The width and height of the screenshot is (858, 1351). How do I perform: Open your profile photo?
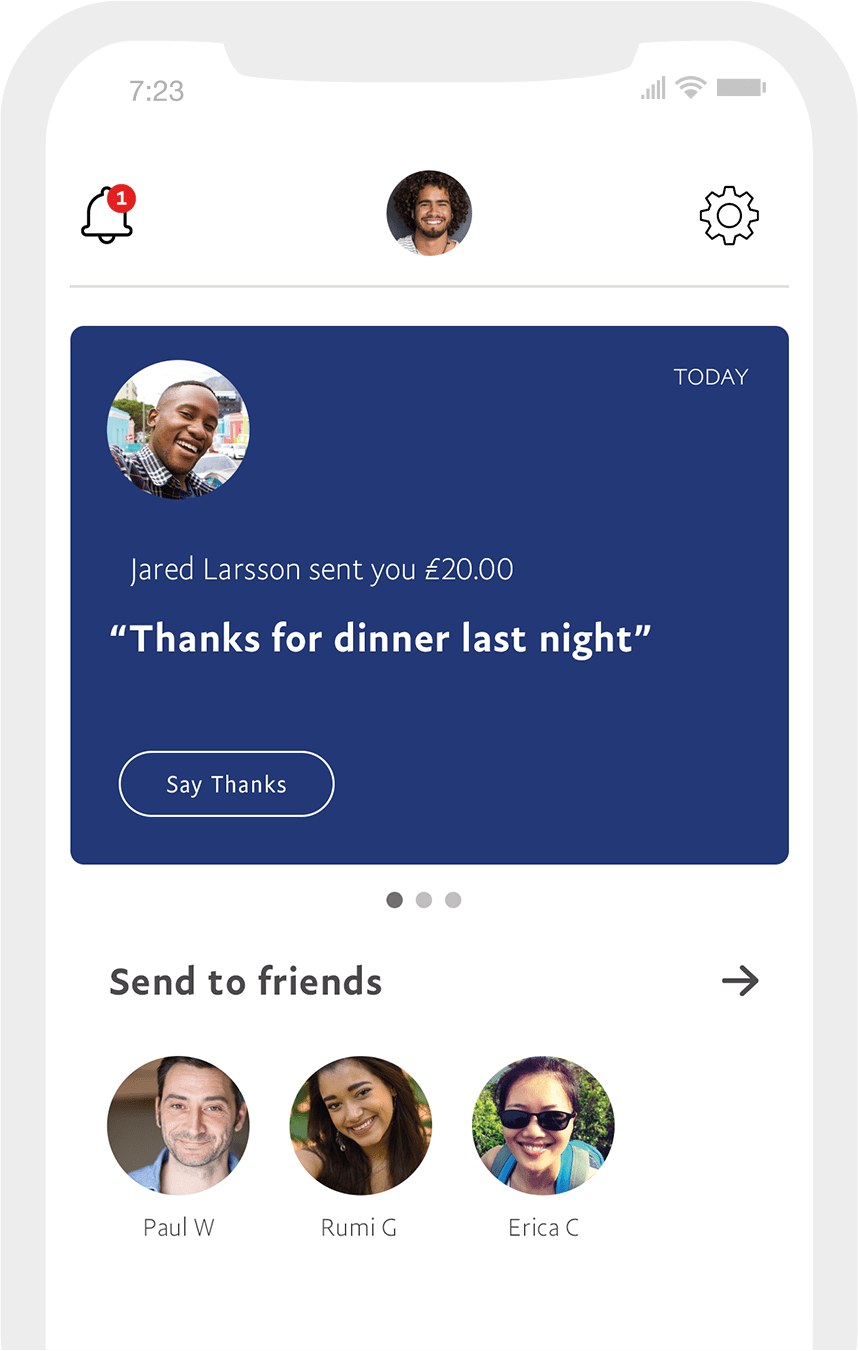click(x=429, y=213)
